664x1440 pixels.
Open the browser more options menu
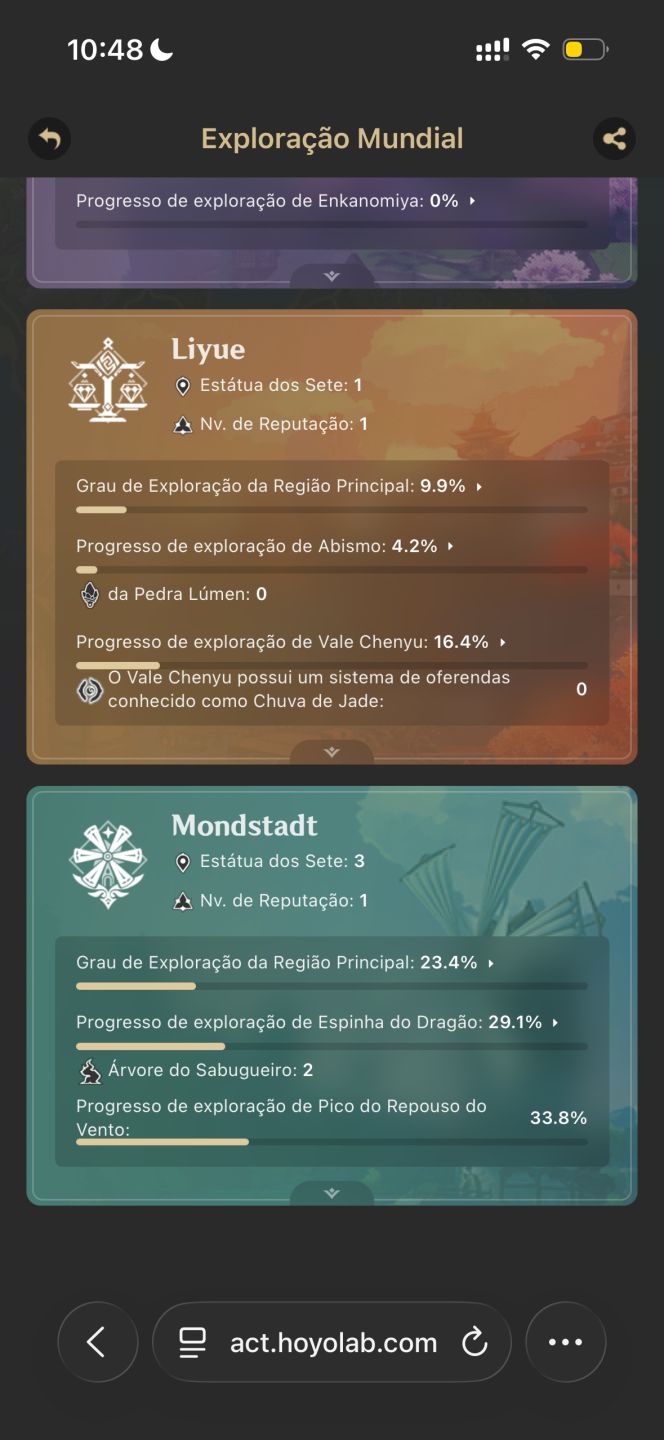pos(566,1342)
